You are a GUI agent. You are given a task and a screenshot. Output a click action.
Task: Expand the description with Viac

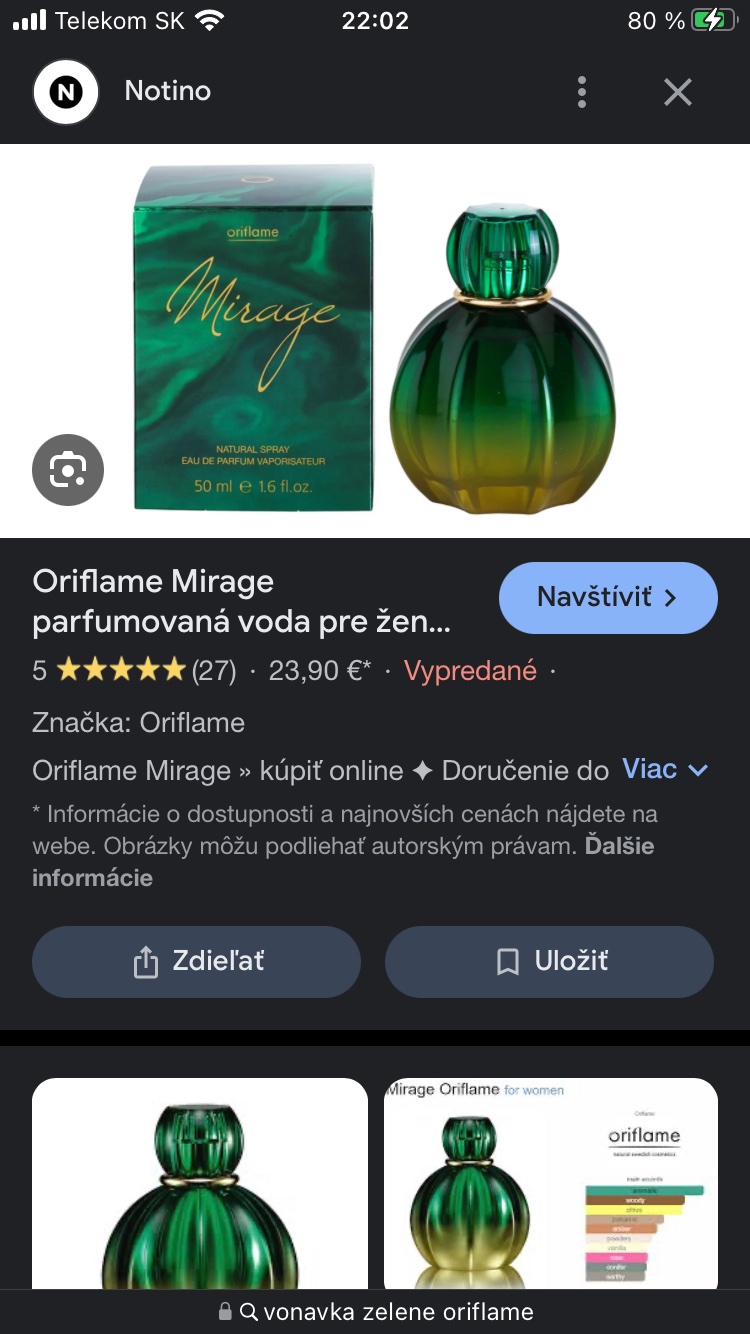(665, 769)
